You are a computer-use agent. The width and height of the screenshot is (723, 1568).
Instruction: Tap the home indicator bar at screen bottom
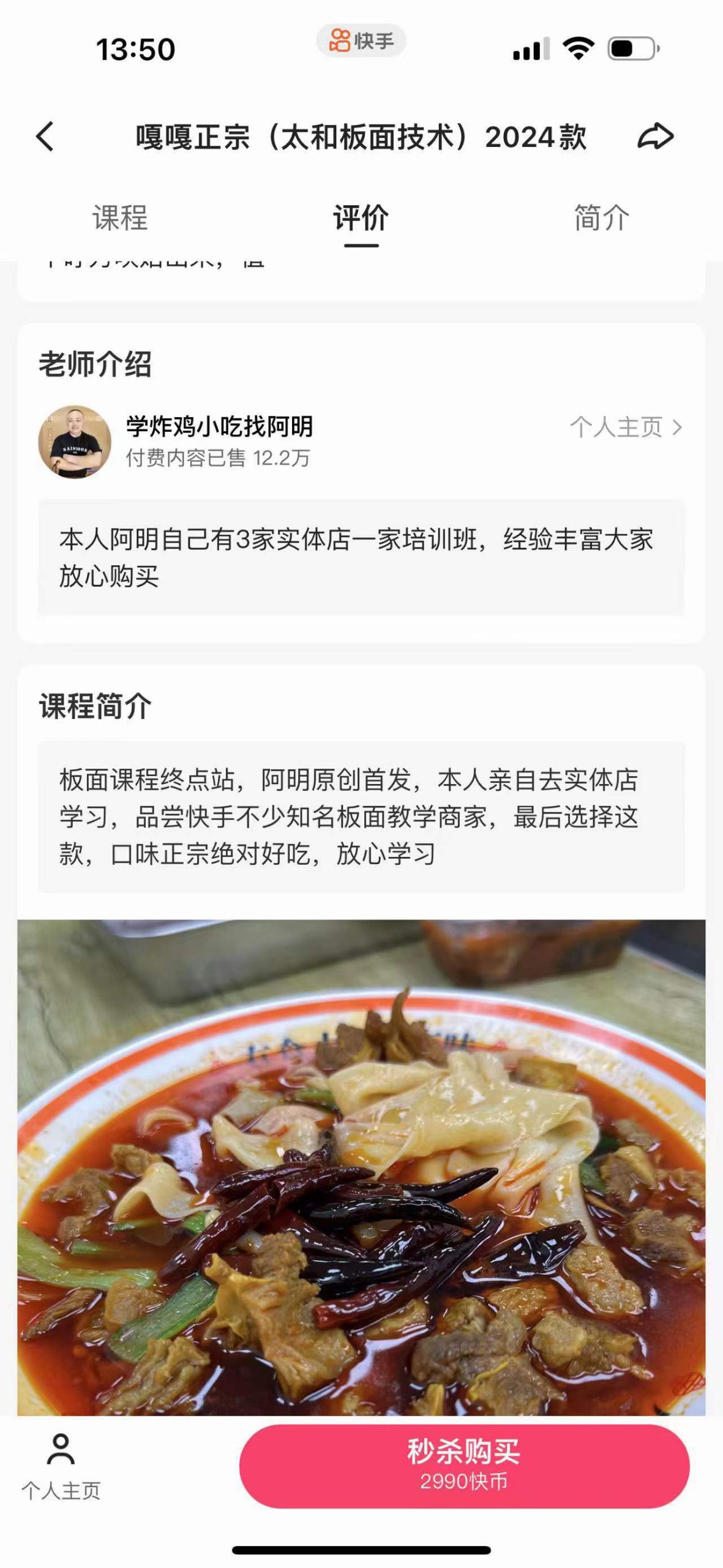[x=361, y=1550]
